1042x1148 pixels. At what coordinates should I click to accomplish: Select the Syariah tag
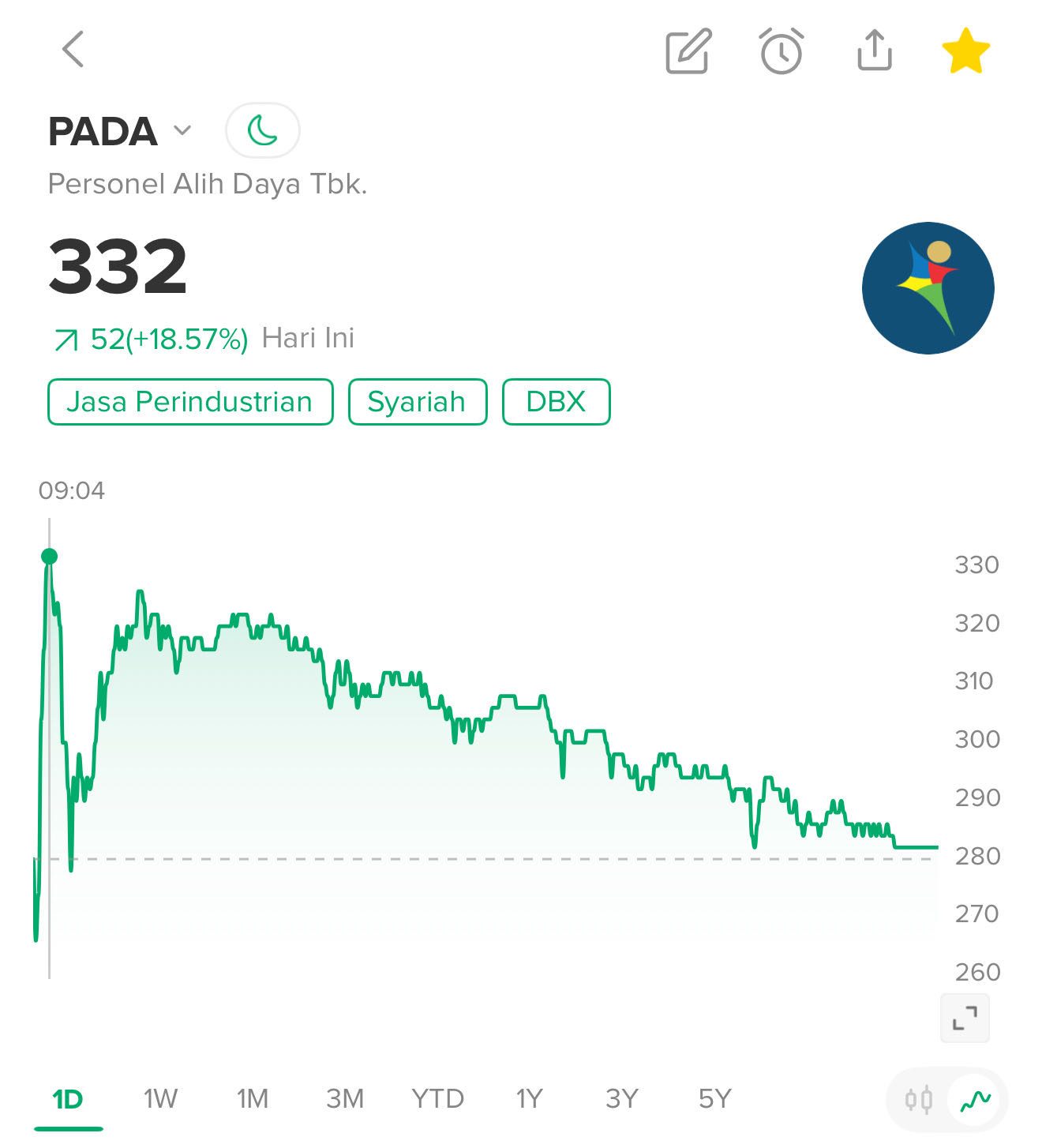417,402
